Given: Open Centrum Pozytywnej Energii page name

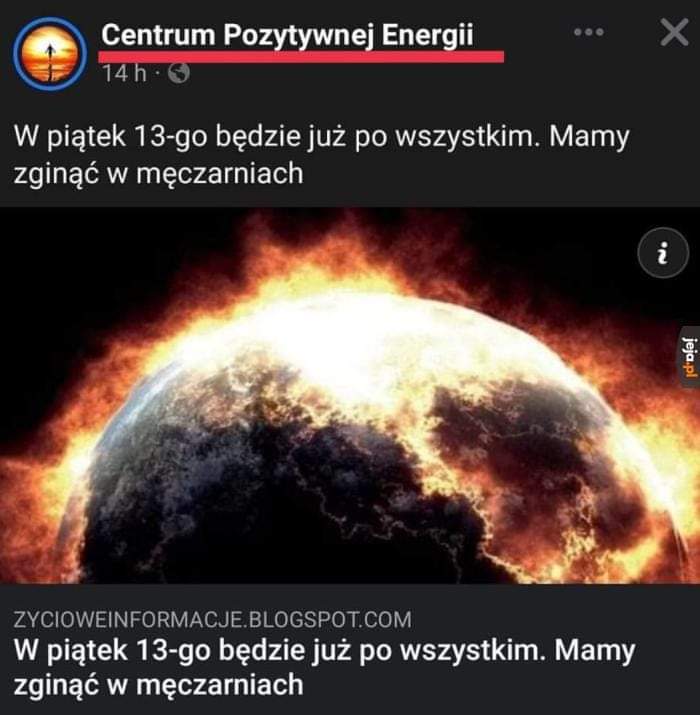Looking at the screenshot, I should (x=287, y=35).
